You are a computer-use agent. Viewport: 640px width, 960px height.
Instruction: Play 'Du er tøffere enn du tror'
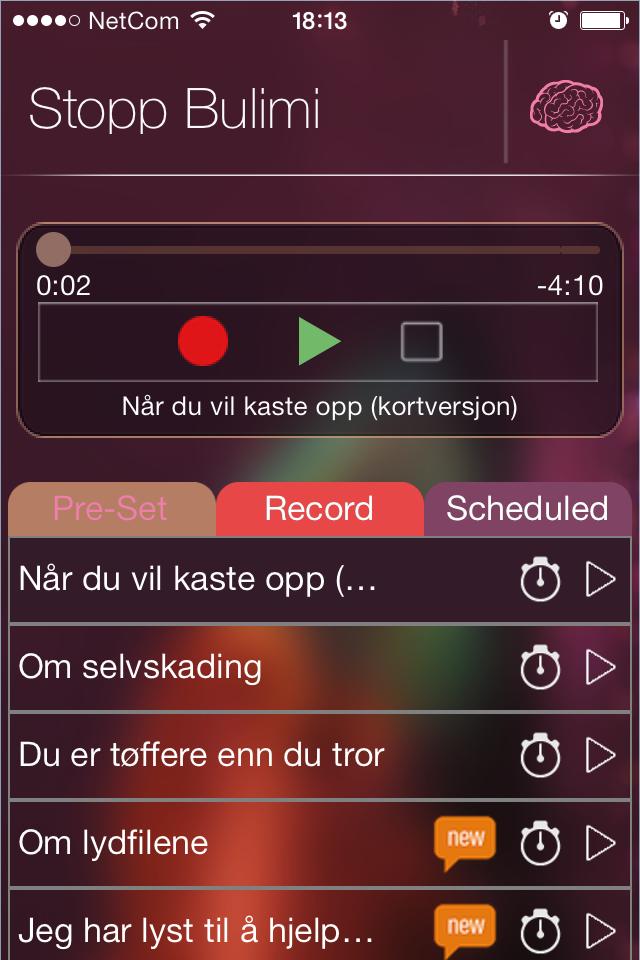point(600,755)
